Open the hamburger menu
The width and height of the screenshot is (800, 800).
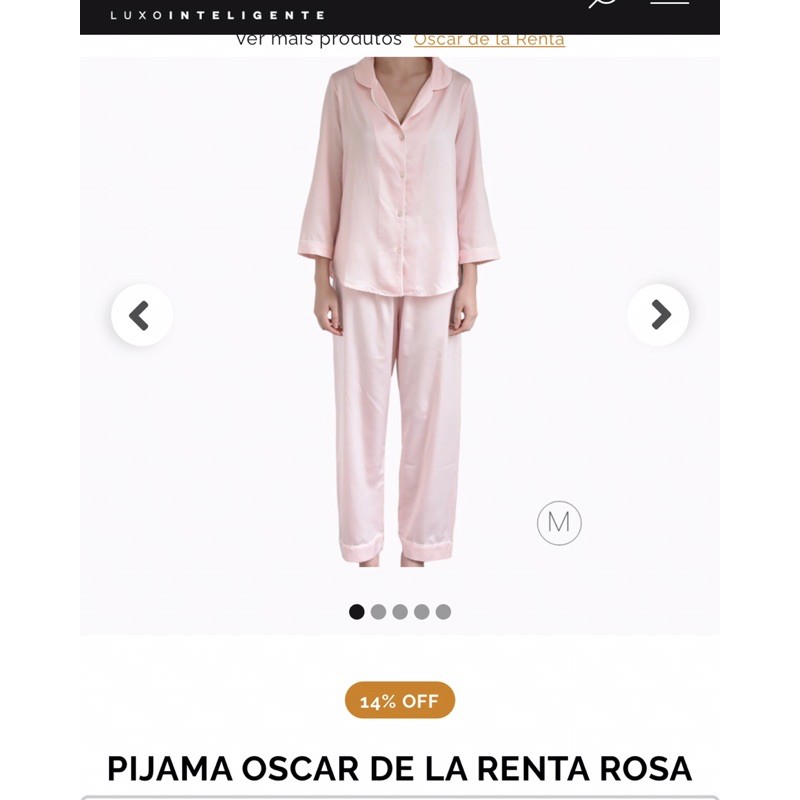tap(669, 3)
